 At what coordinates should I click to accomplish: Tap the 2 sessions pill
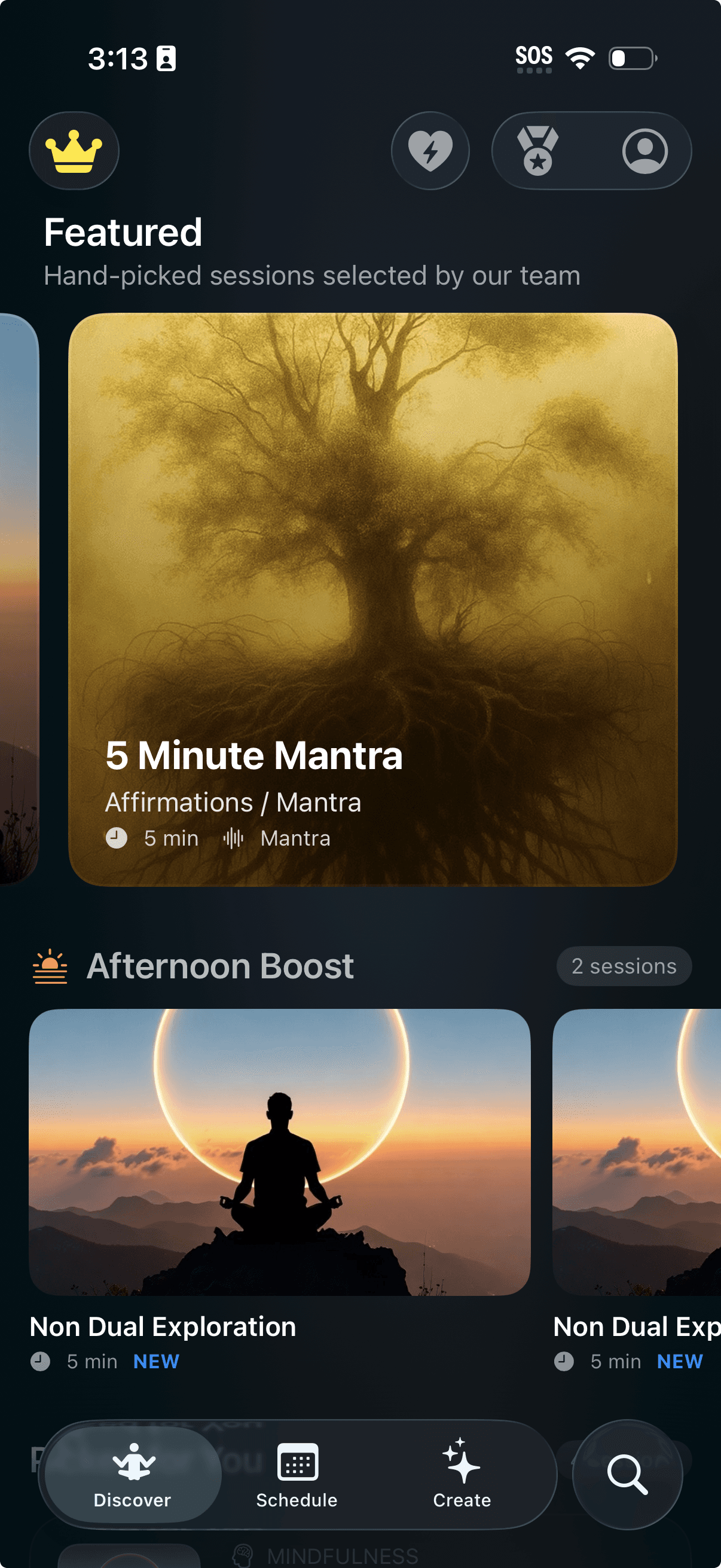click(624, 966)
